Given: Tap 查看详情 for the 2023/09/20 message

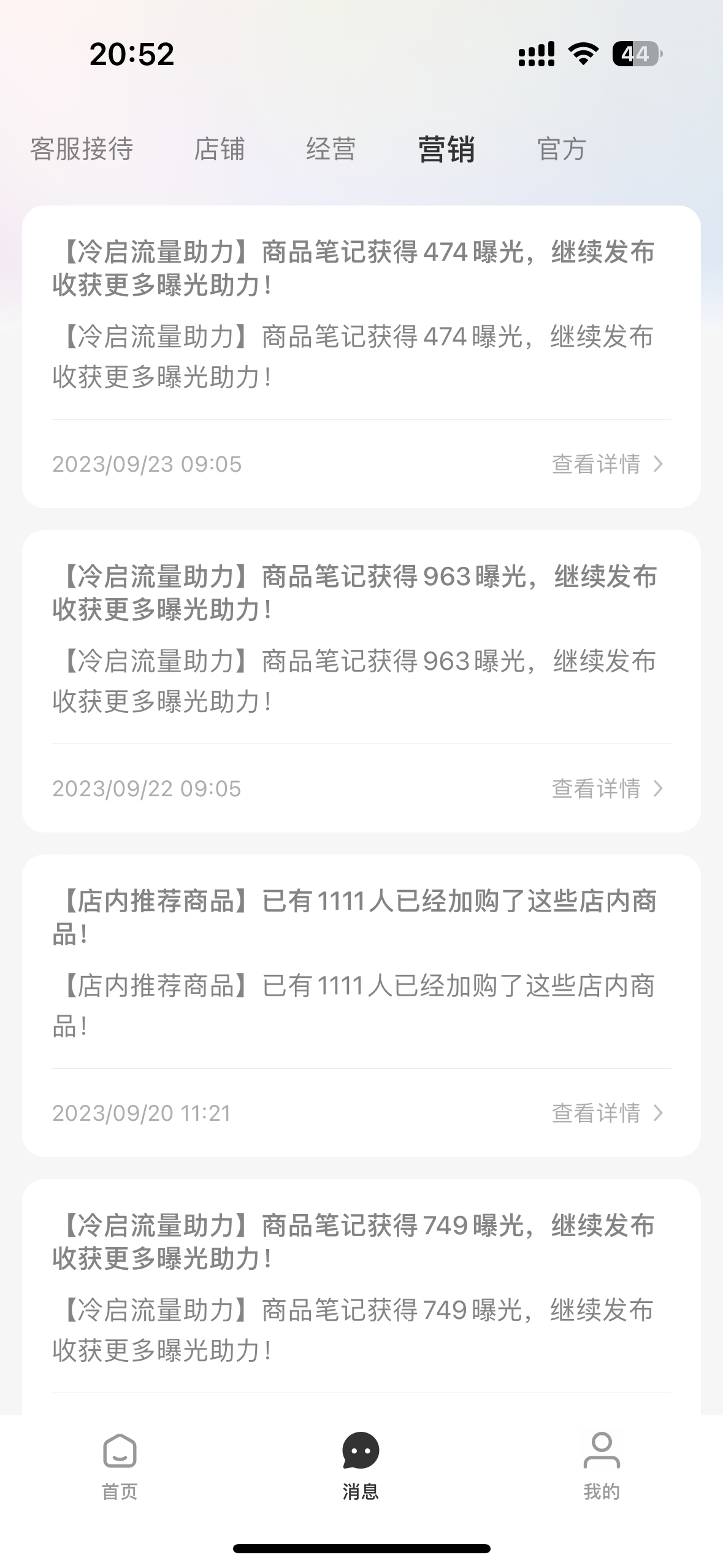Looking at the screenshot, I should 606,1113.
